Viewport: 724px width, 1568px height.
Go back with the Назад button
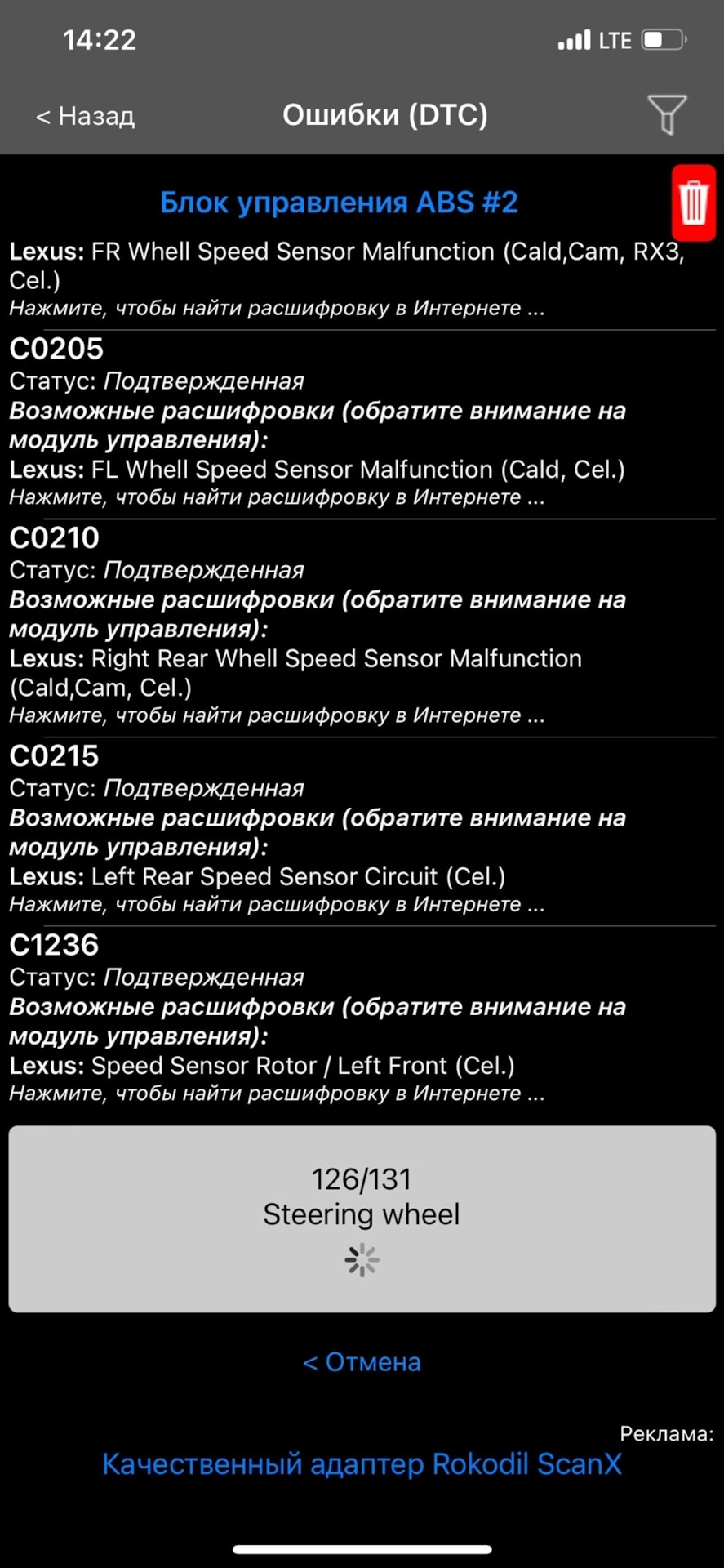(86, 116)
